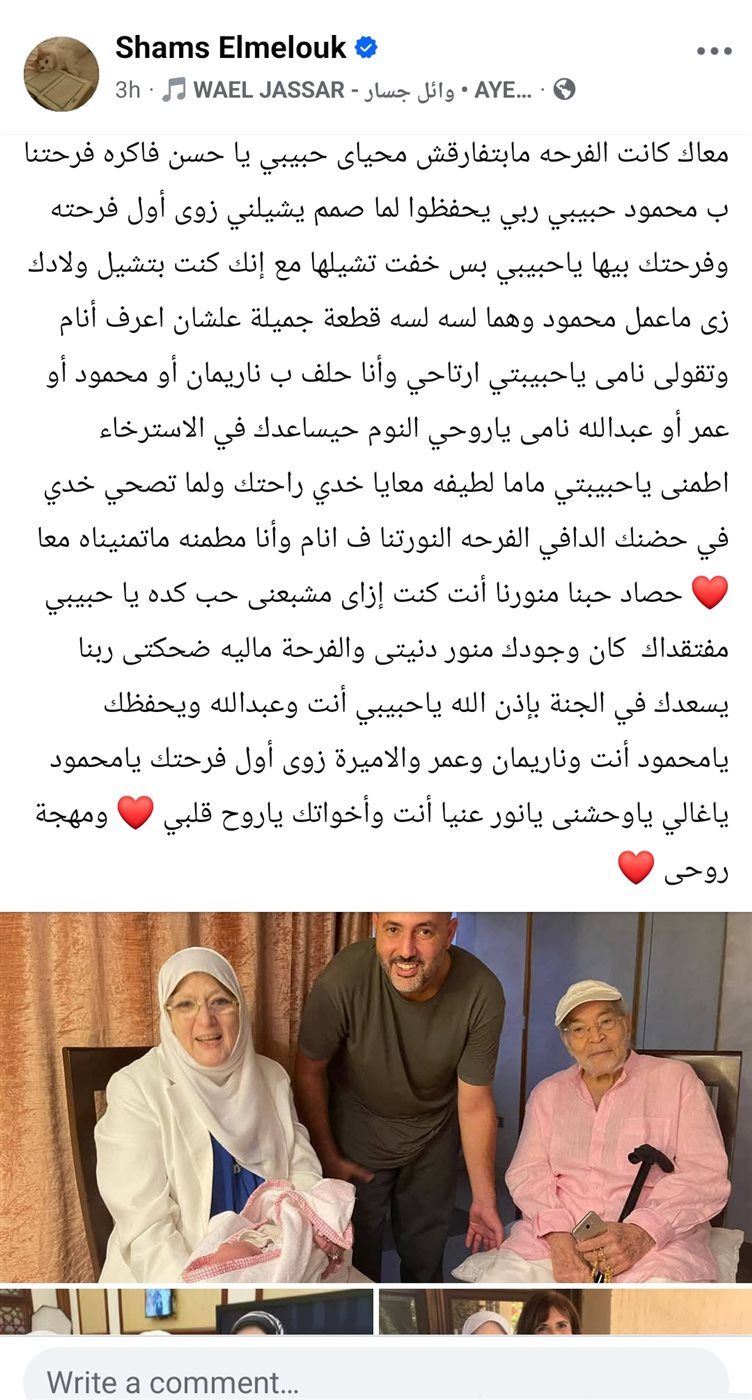Open the Shams Elmelouk profile name
The height and width of the screenshot is (1400, 752).
(231, 47)
